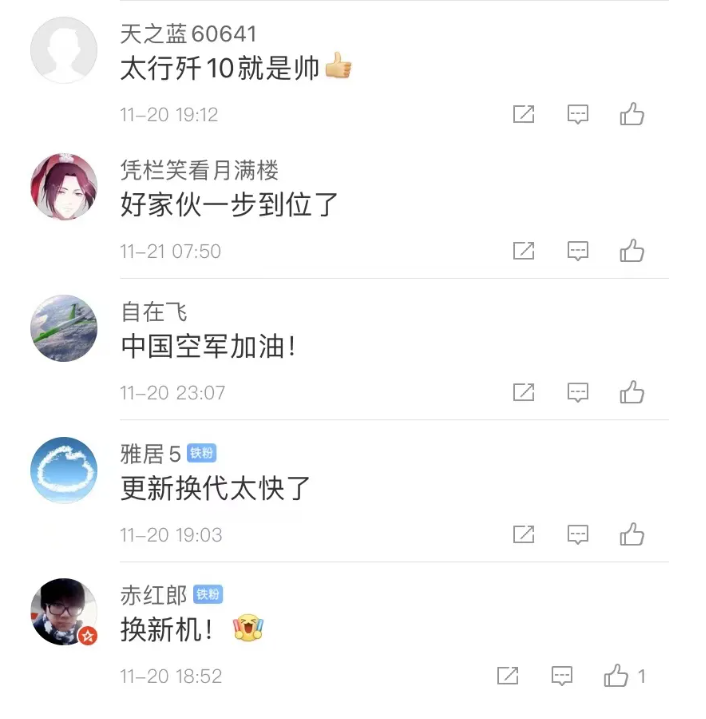This screenshot has height=719, width=706.
Task: Share the comment from 凭栏笑看月满楼
Action: [x=523, y=251]
